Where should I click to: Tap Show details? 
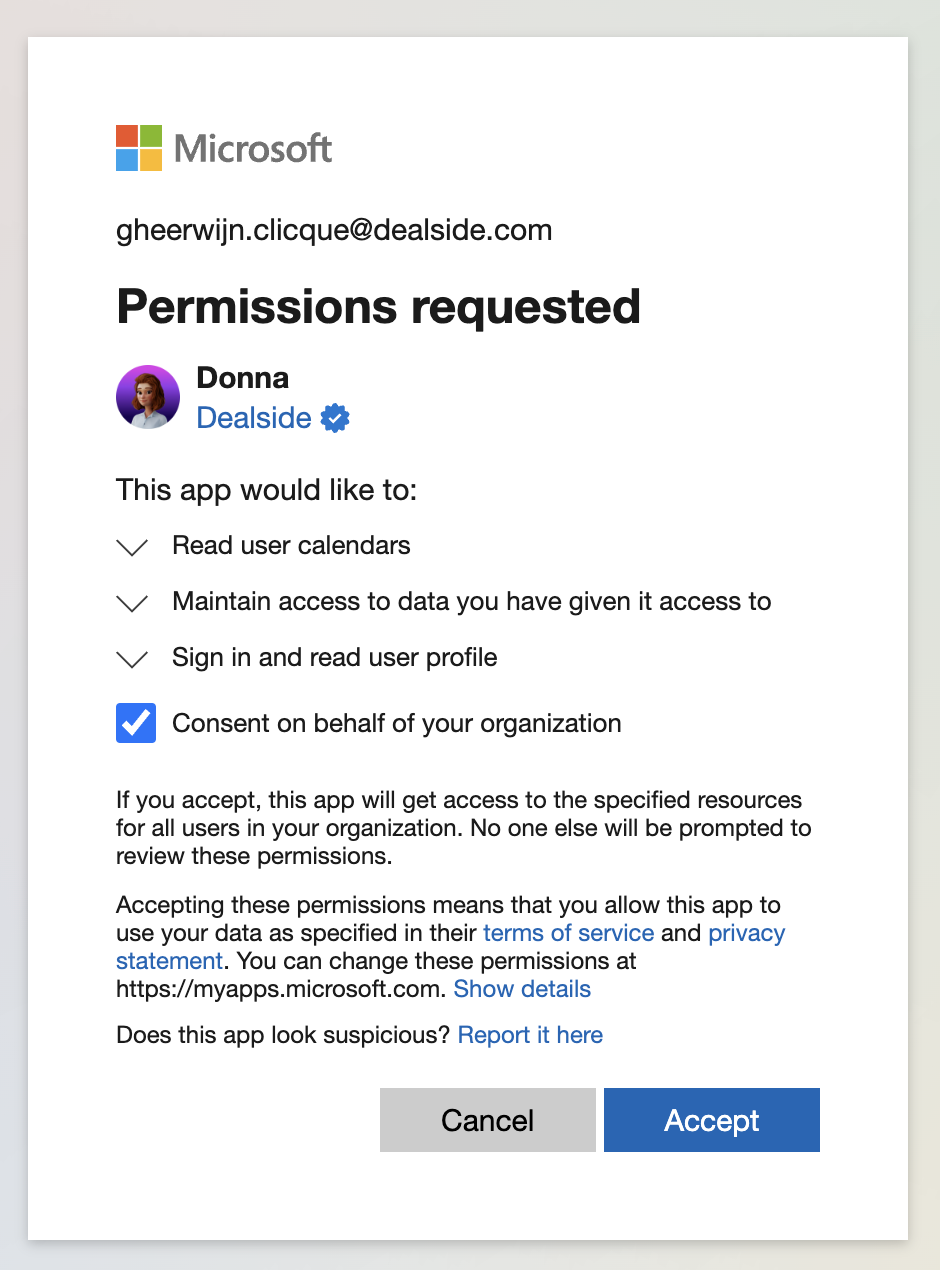click(x=522, y=989)
